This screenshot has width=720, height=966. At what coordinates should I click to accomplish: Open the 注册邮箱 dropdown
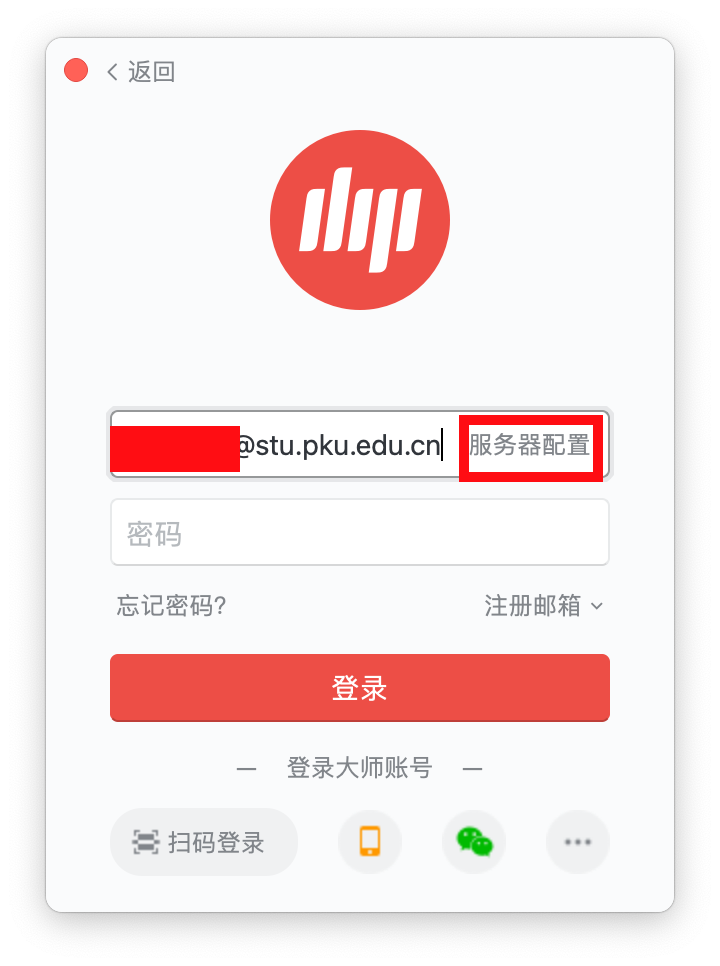[536, 606]
